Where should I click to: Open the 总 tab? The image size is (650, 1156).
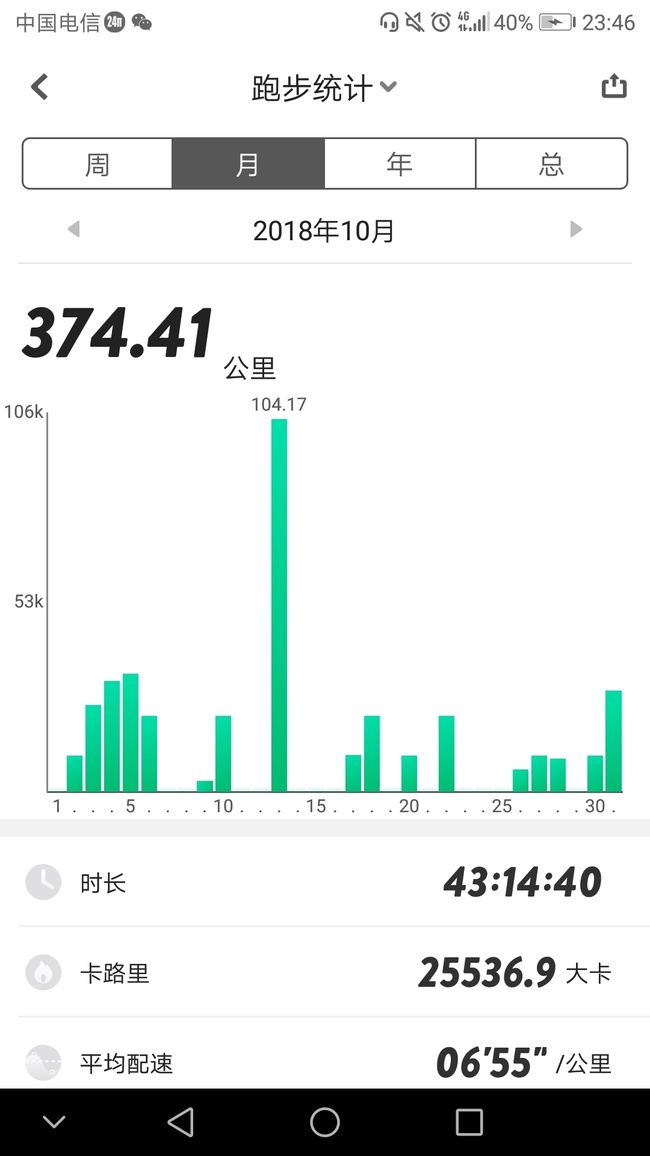pyautogui.click(x=551, y=164)
